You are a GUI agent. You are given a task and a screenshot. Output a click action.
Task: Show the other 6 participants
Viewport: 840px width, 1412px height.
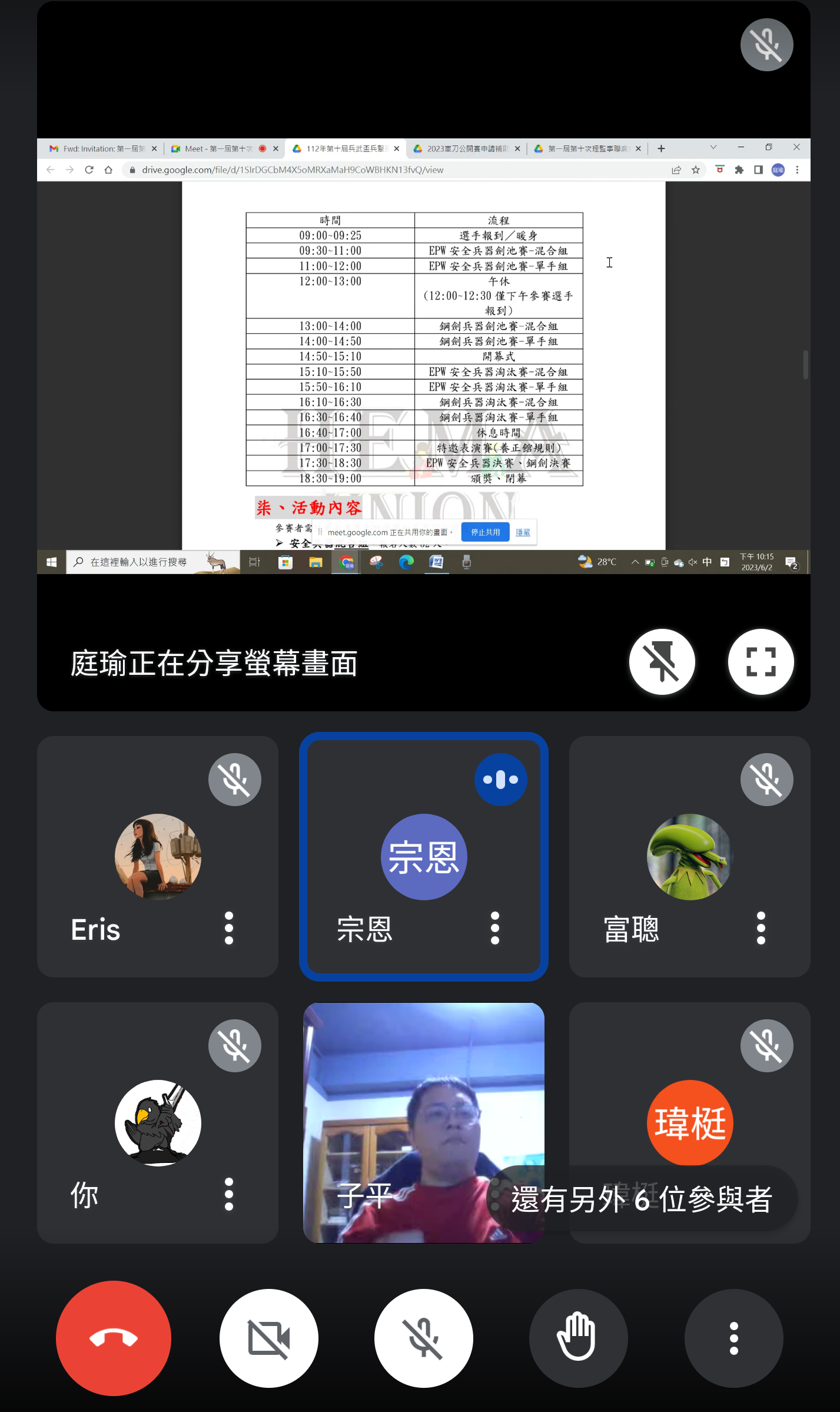pos(642,1199)
